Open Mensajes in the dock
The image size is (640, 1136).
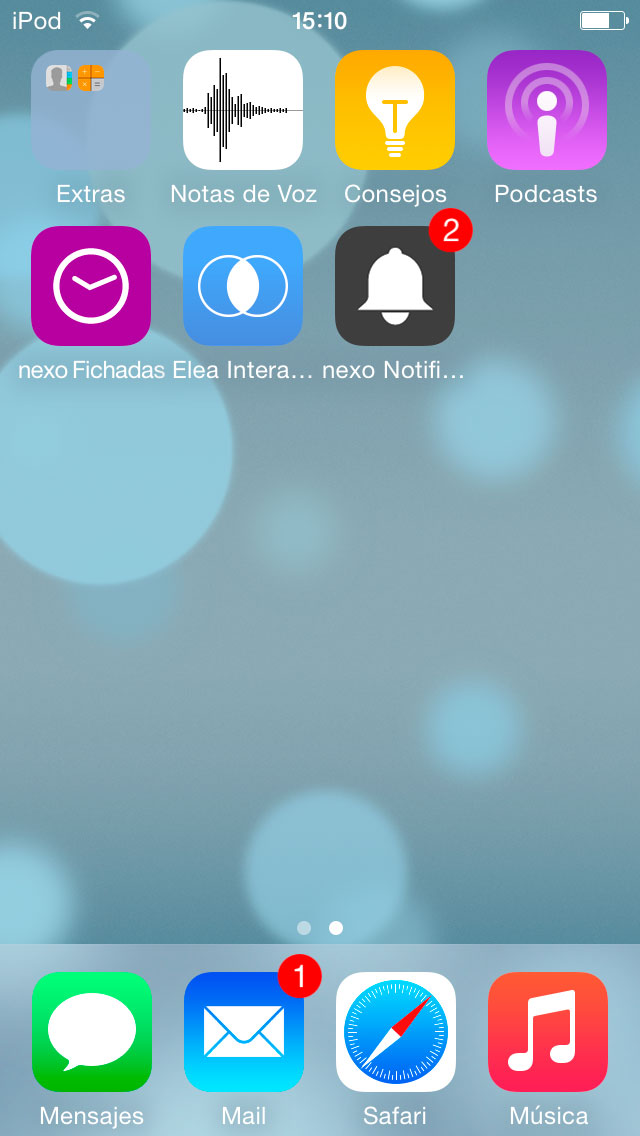91,1032
